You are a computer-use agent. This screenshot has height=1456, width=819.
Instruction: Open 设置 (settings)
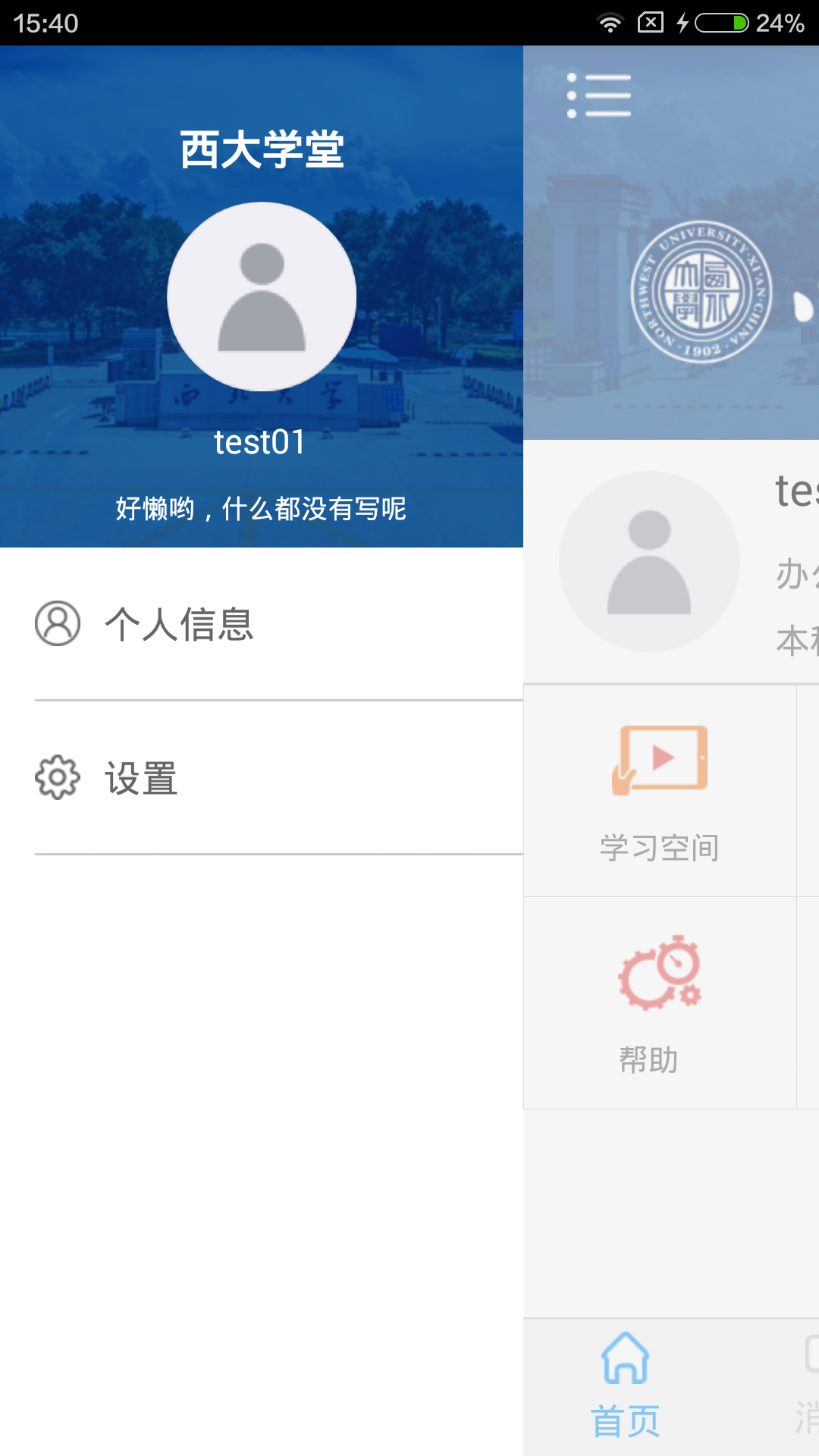pyautogui.click(x=141, y=778)
